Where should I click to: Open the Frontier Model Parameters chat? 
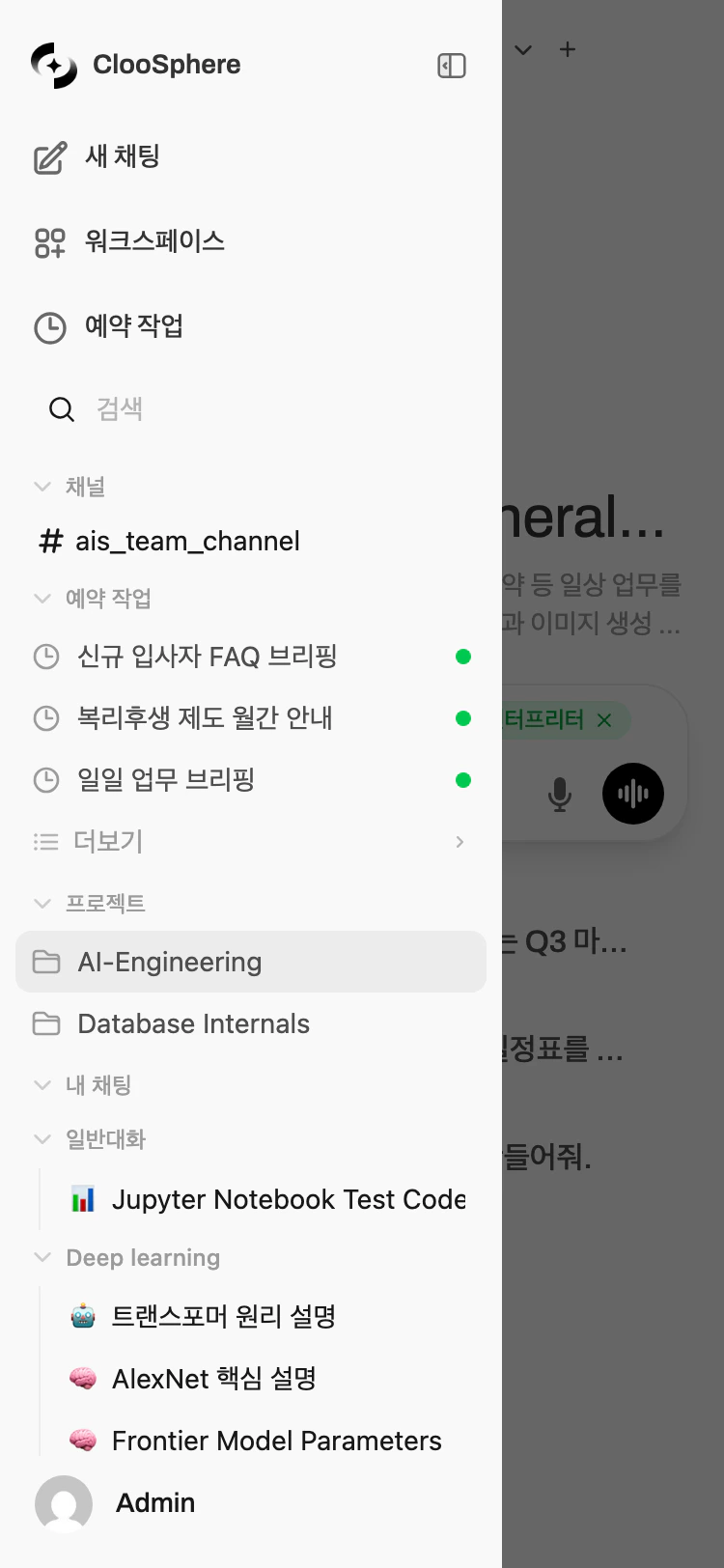click(276, 1441)
